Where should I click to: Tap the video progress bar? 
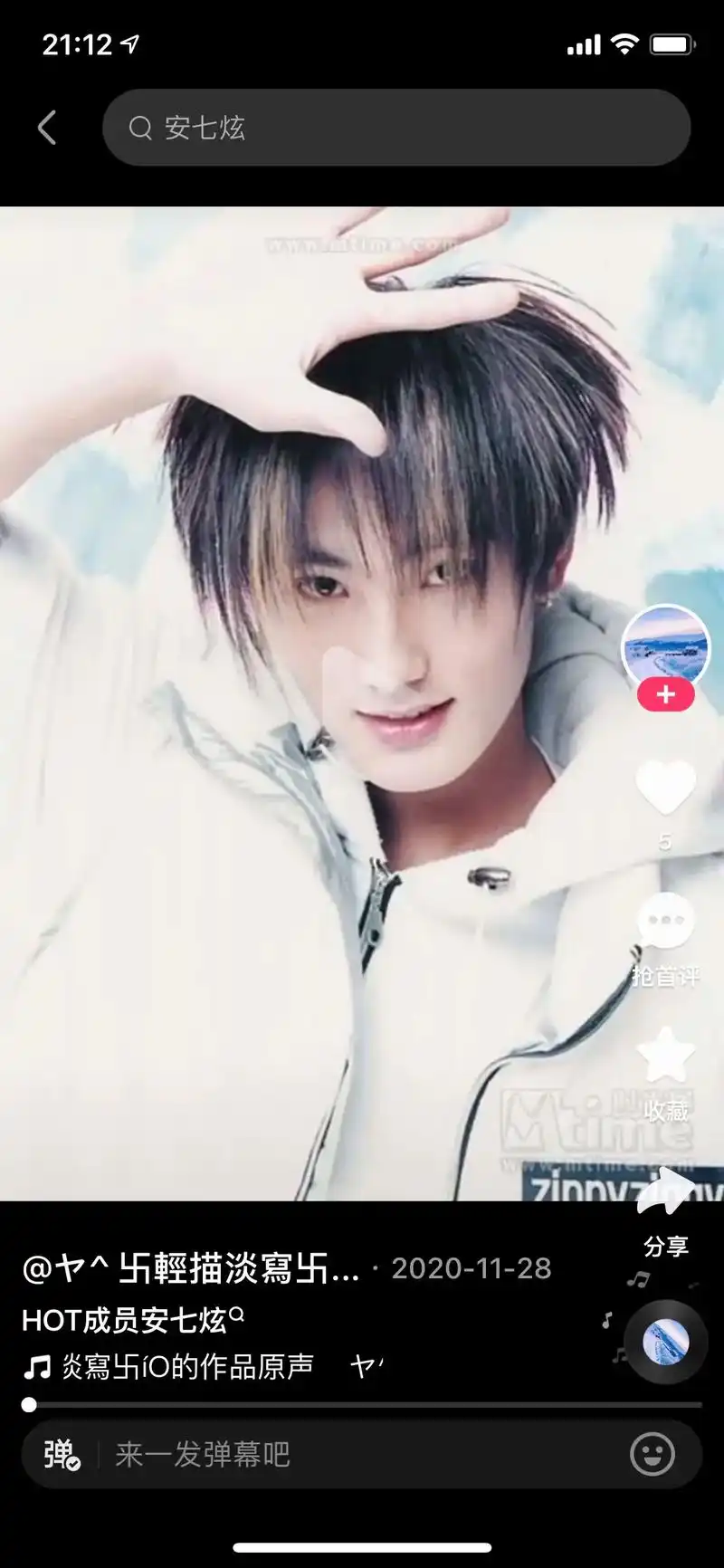coord(362,1405)
